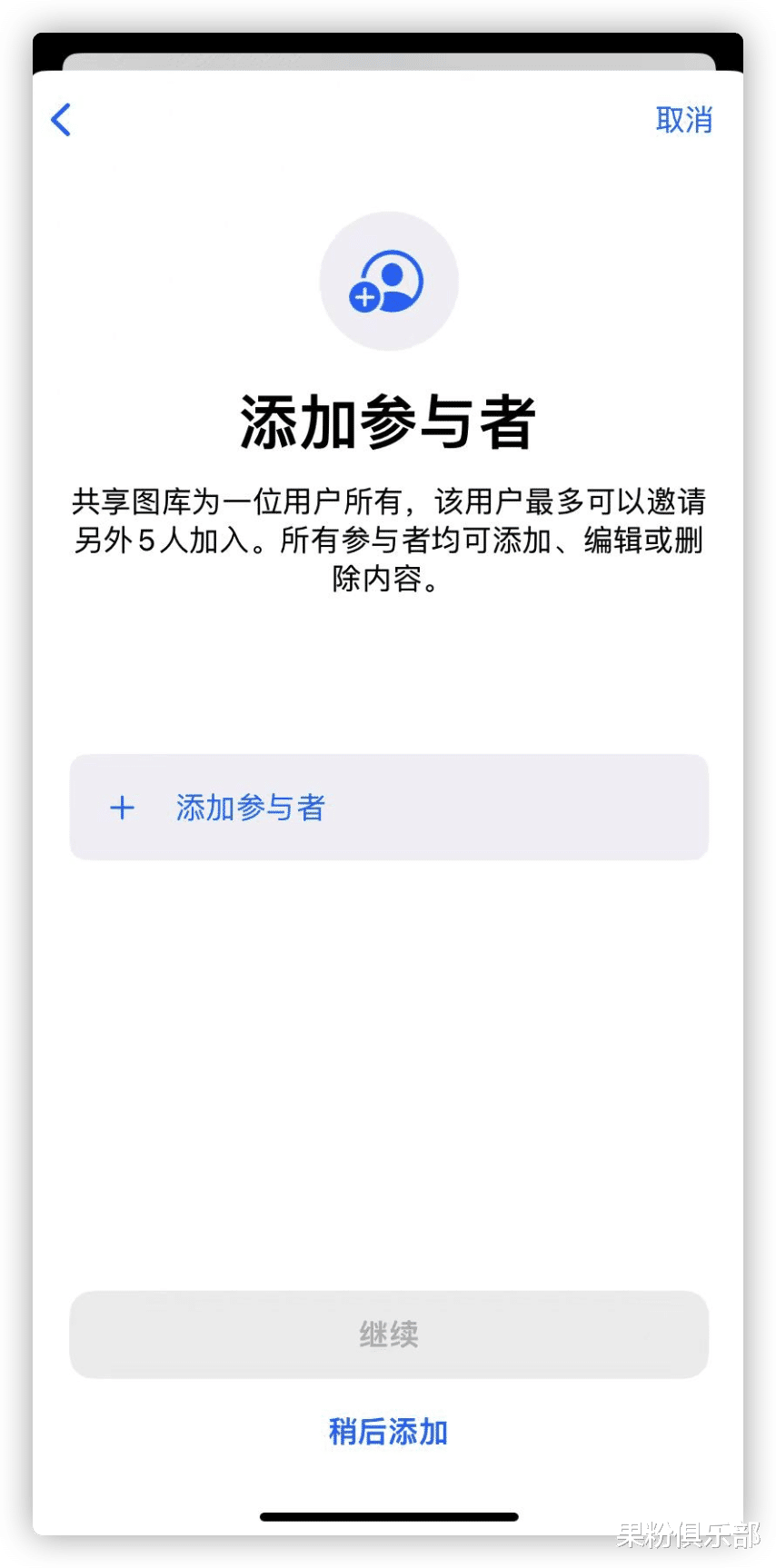Tap the plus icon inside the 添加参与者 bar
Image resolution: width=776 pixels, height=1568 pixels.
click(x=122, y=808)
